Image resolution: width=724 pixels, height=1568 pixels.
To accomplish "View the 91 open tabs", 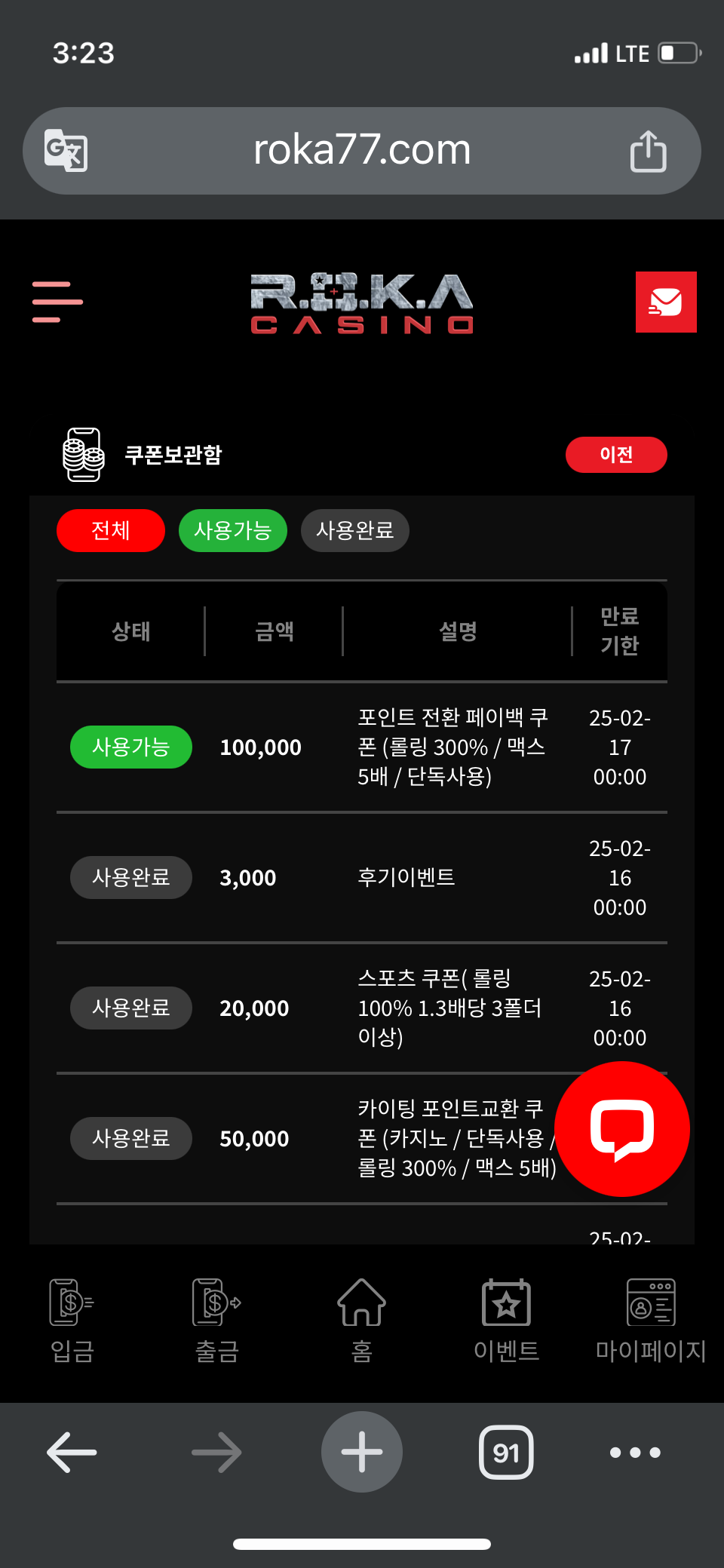I will (506, 1452).
